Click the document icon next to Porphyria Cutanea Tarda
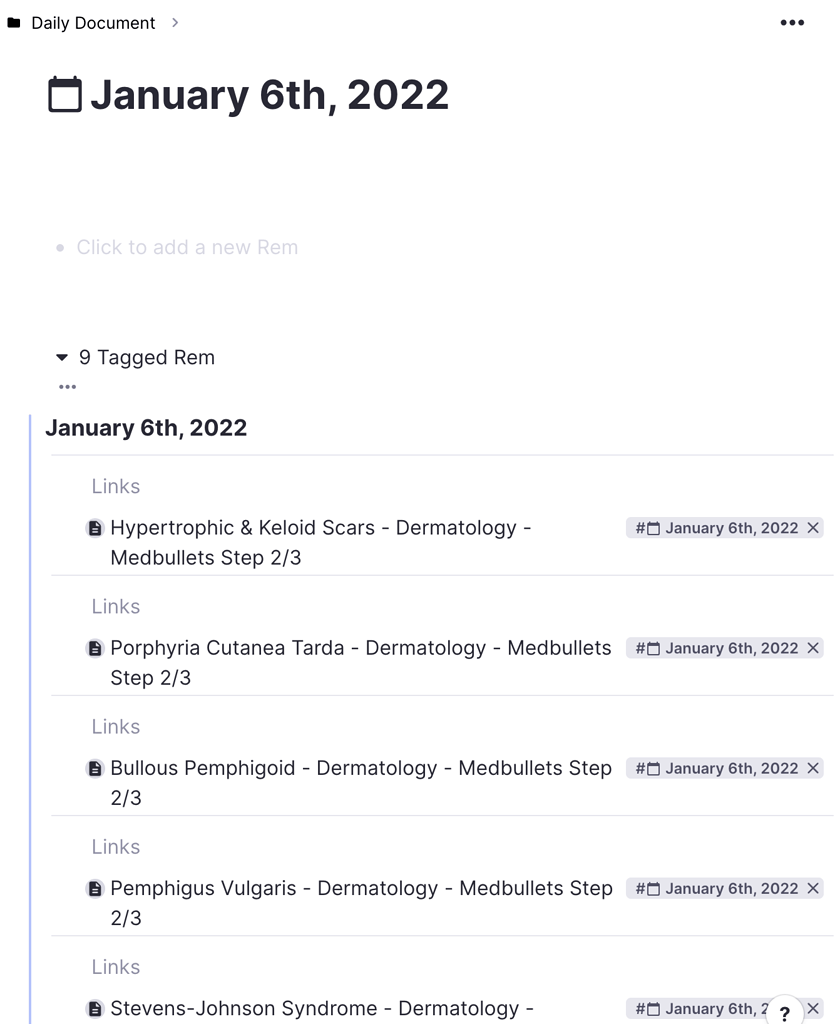 tap(95, 648)
